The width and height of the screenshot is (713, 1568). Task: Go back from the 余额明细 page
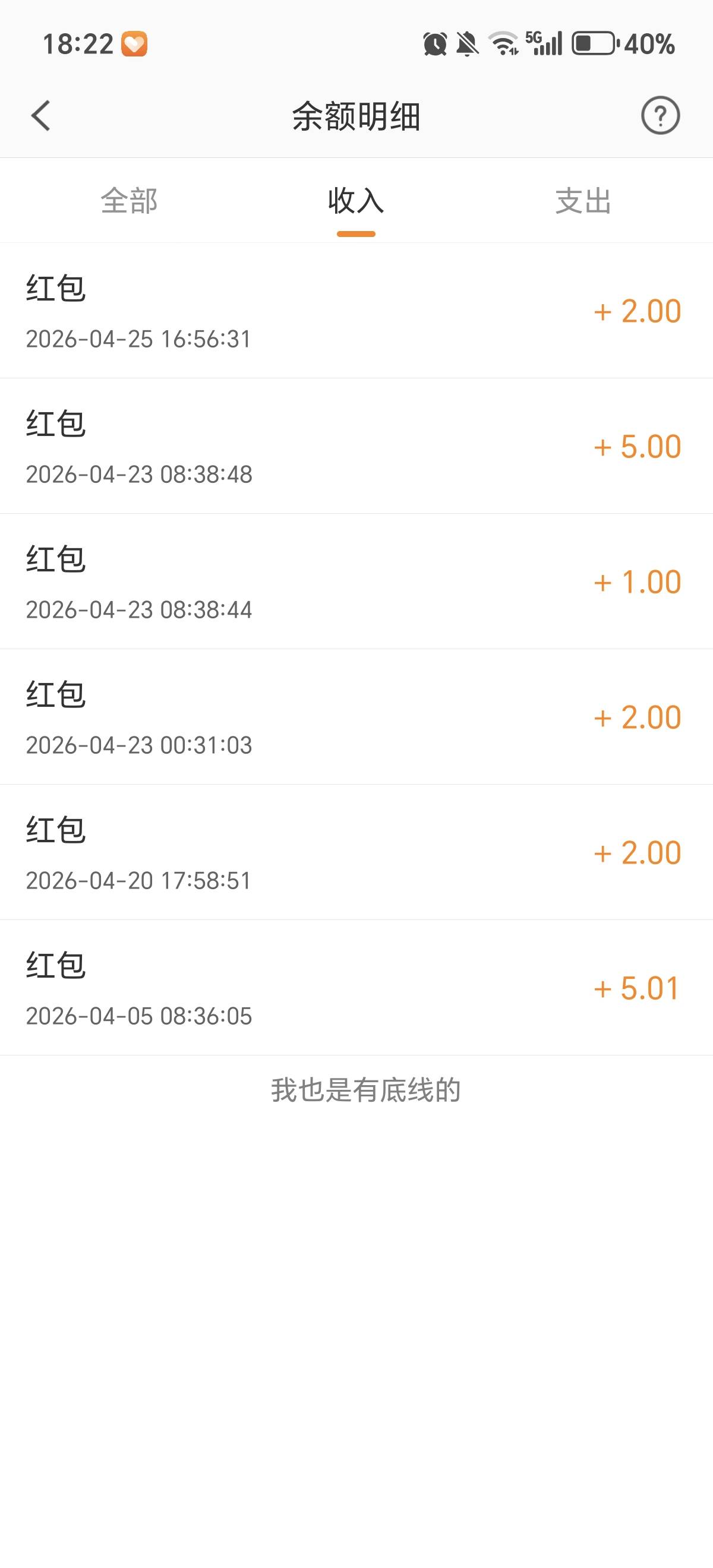point(41,116)
